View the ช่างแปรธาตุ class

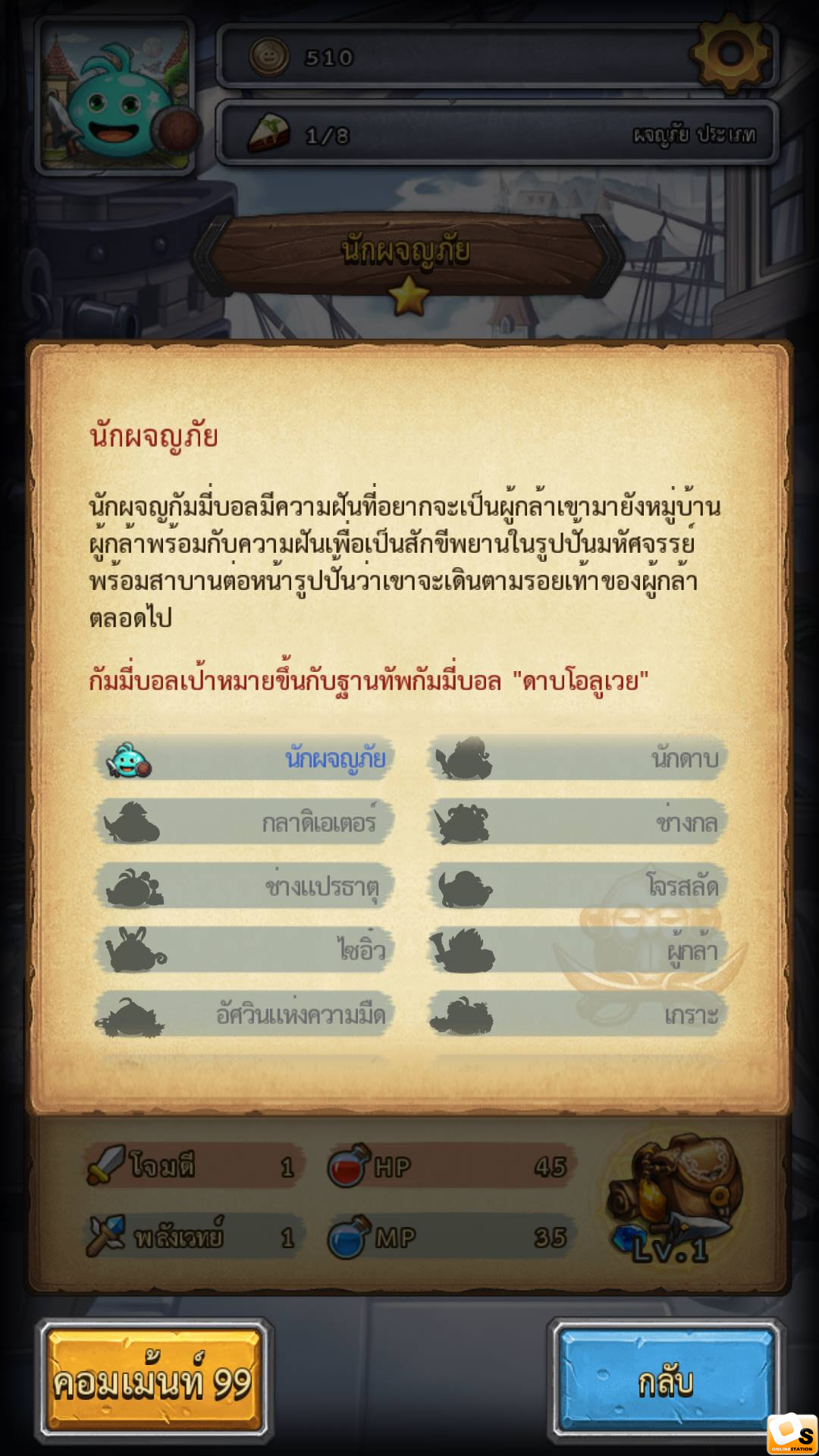(244, 886)
